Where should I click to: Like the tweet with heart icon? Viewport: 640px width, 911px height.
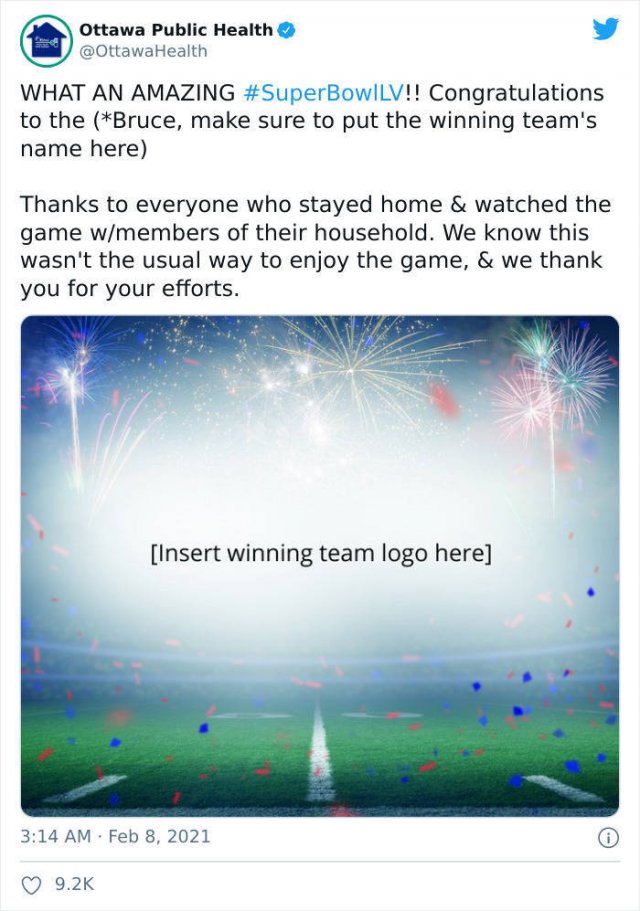pyautogui.click(x=33, y=884)
